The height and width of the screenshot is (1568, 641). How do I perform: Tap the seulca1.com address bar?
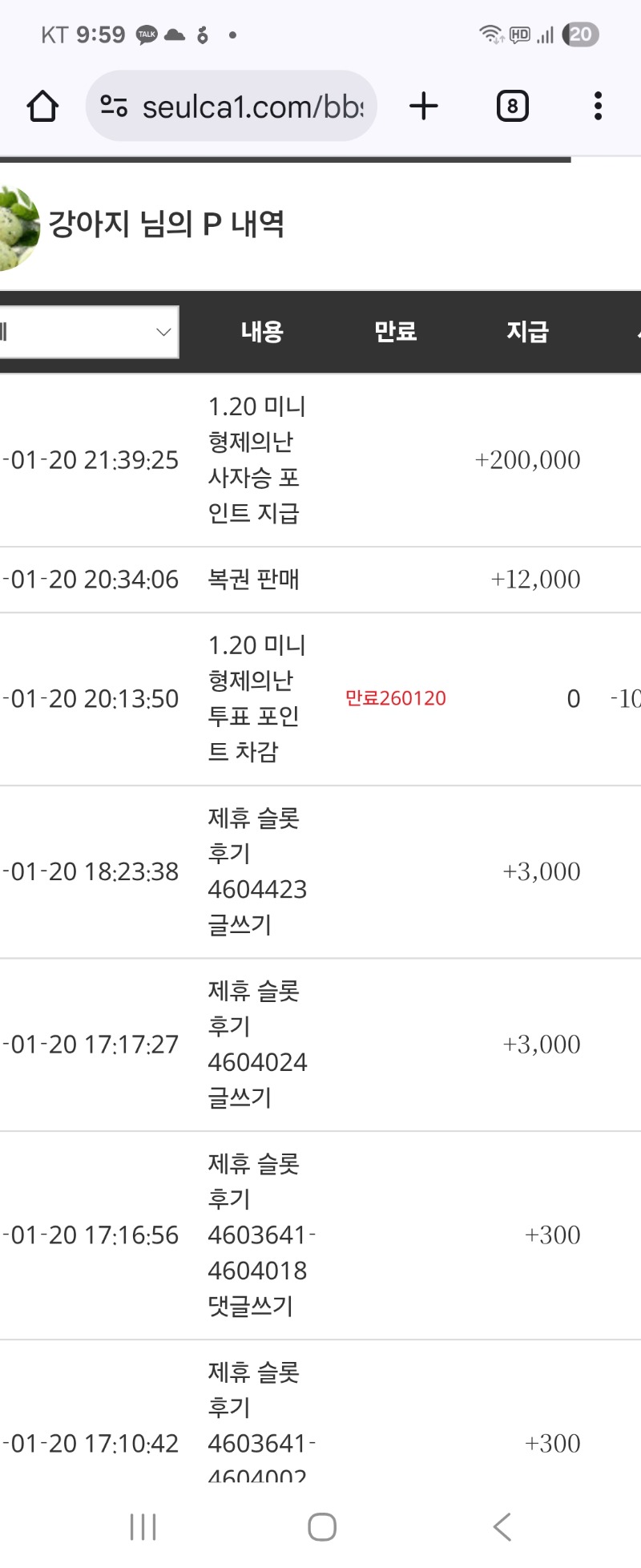click(252, 107)
